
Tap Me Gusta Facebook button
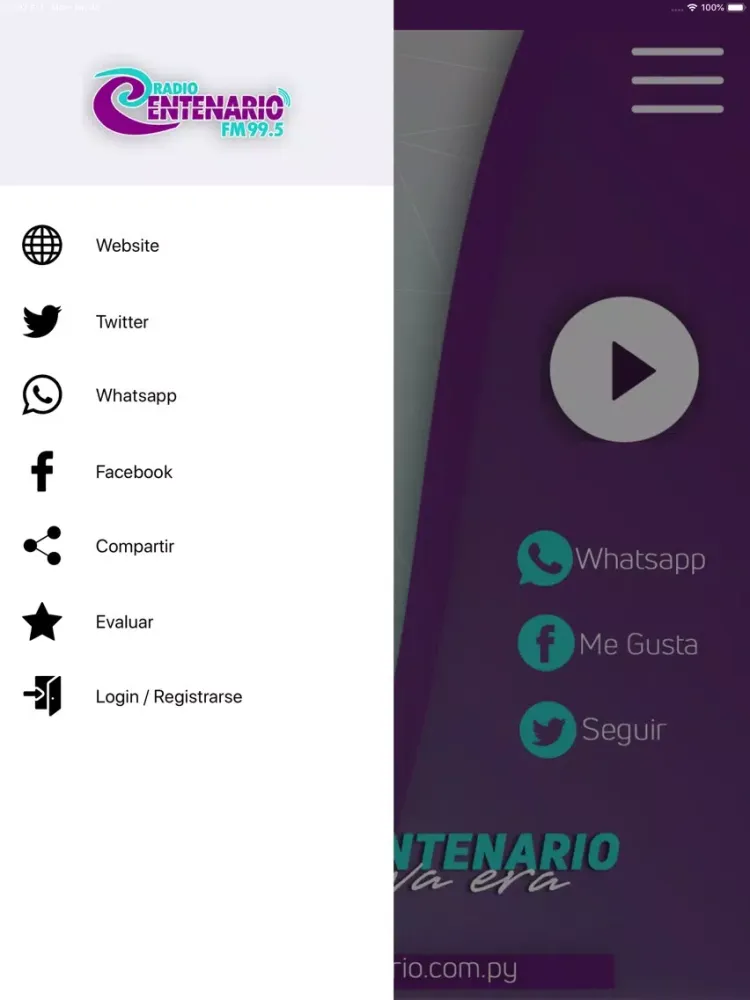click(608, 643)
